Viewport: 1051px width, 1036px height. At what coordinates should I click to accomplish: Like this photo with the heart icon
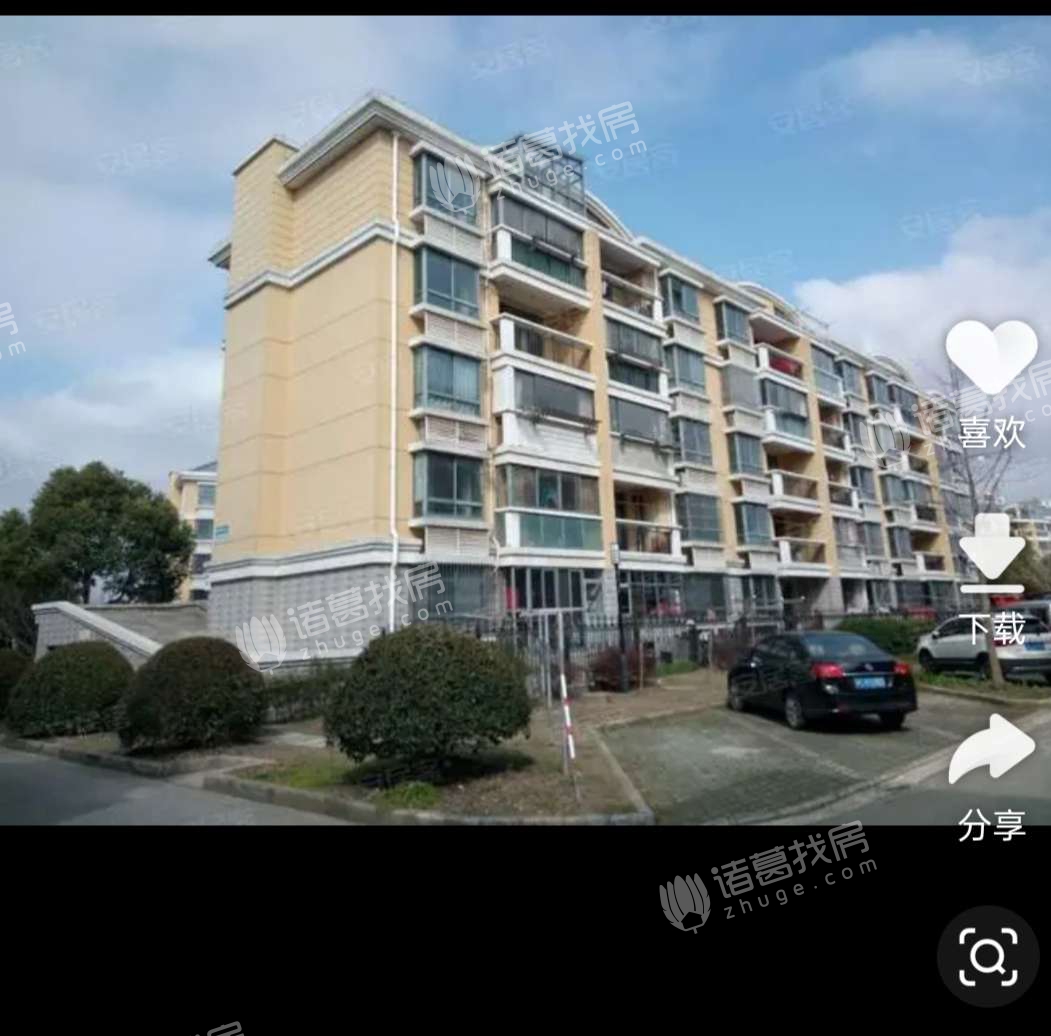[991, 357]
